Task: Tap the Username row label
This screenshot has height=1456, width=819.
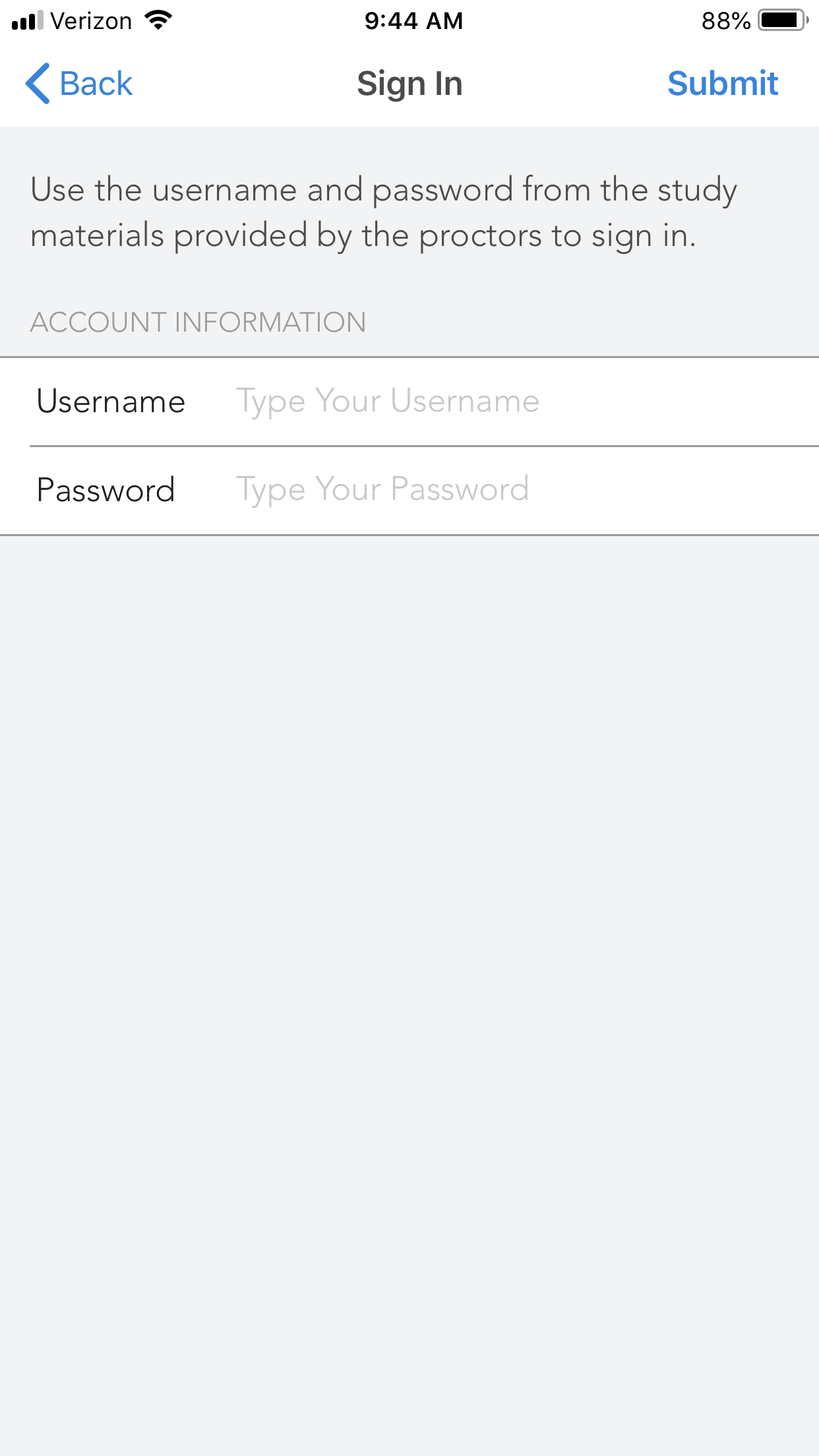Action: point(111,401)
